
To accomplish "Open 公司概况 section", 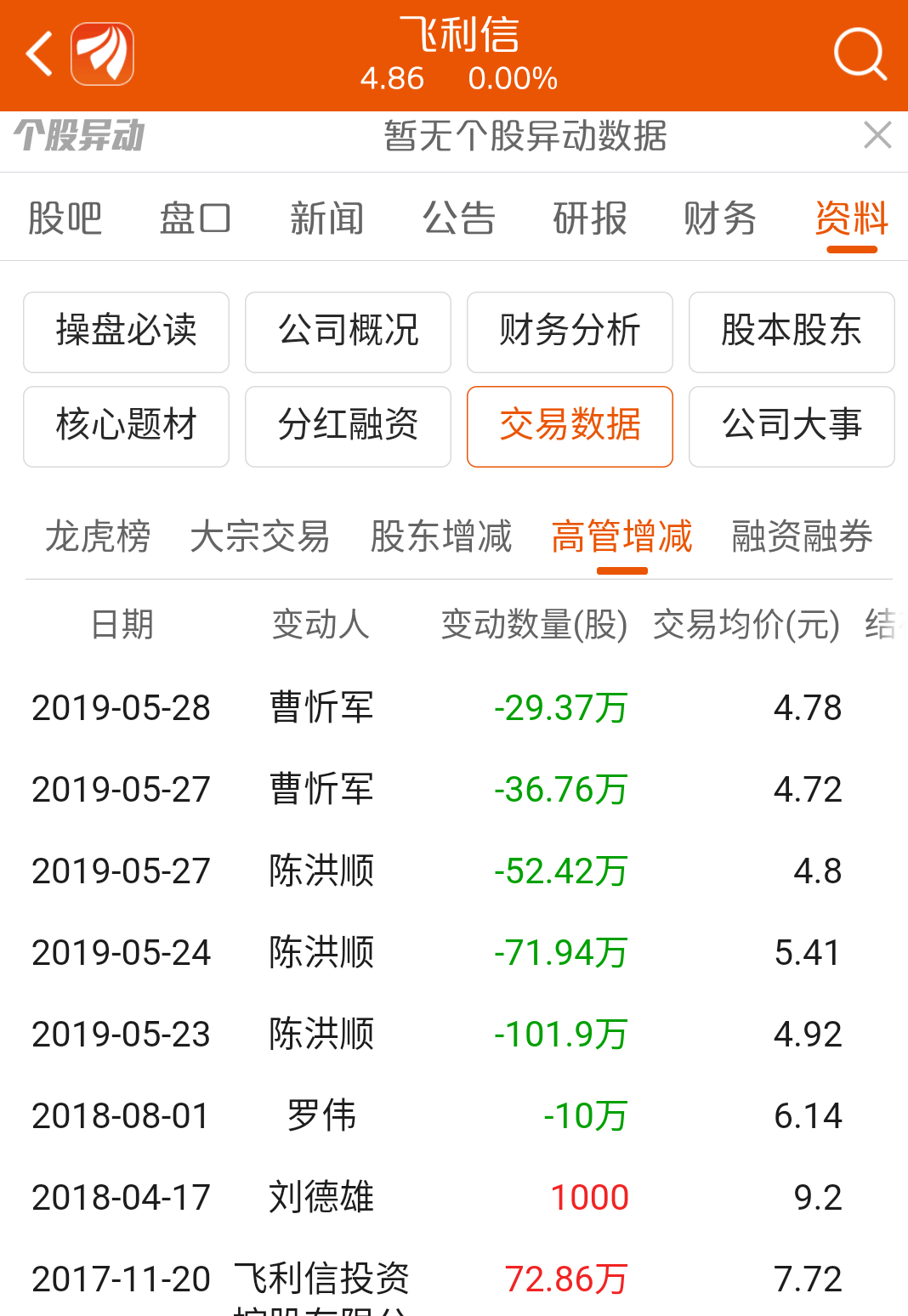I will (x=348, y=332).
